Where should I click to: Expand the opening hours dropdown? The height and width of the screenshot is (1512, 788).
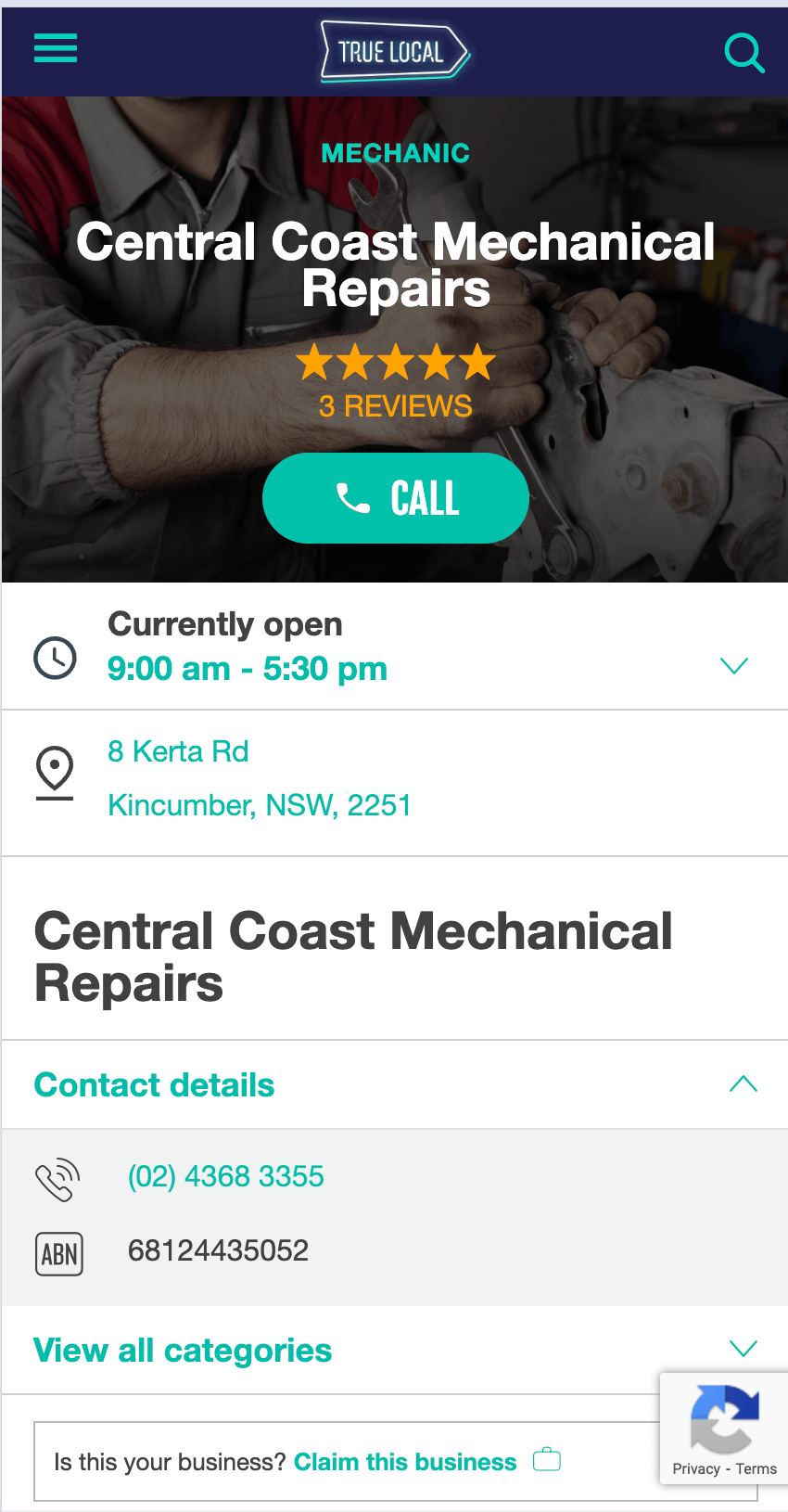click(734, 665)
